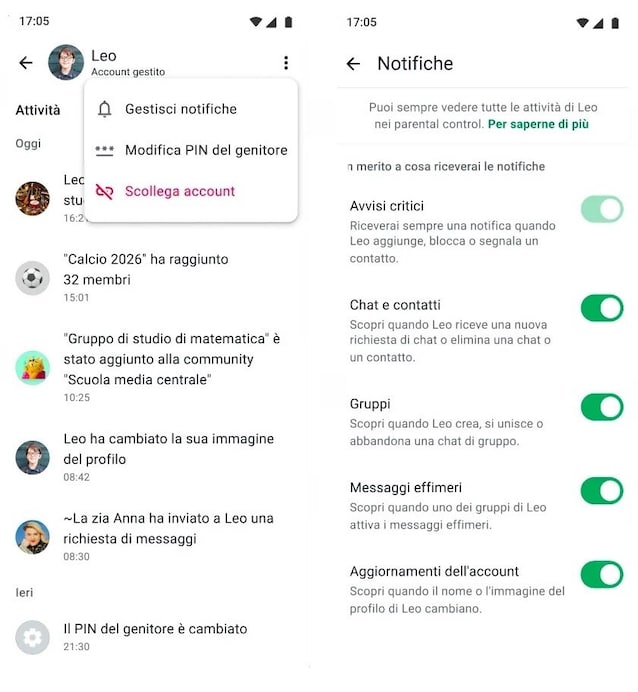The image size is (638, 692).
Task: Tap Scollega account option
Action: pos(179,191)
